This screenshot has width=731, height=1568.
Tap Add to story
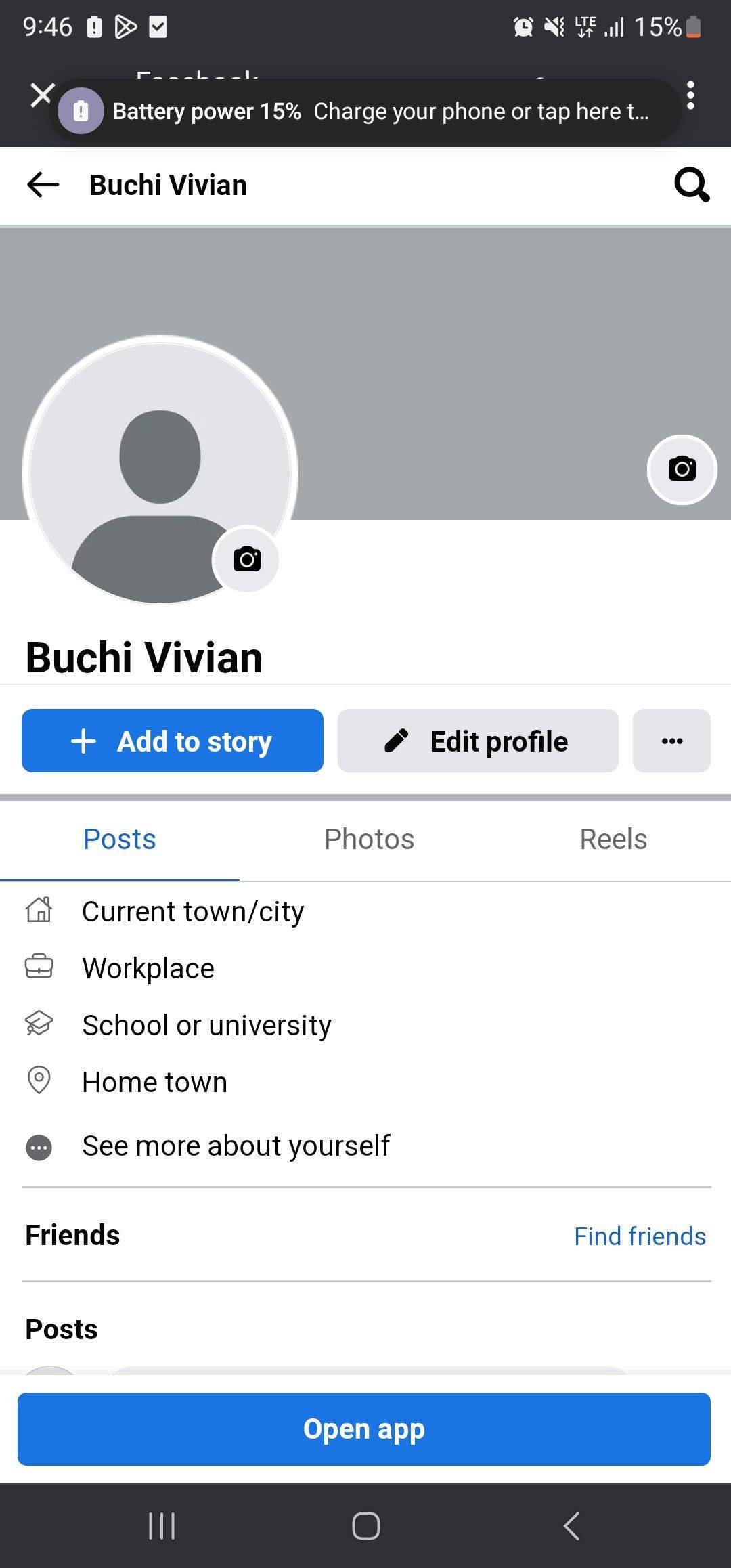pos(172,741)
